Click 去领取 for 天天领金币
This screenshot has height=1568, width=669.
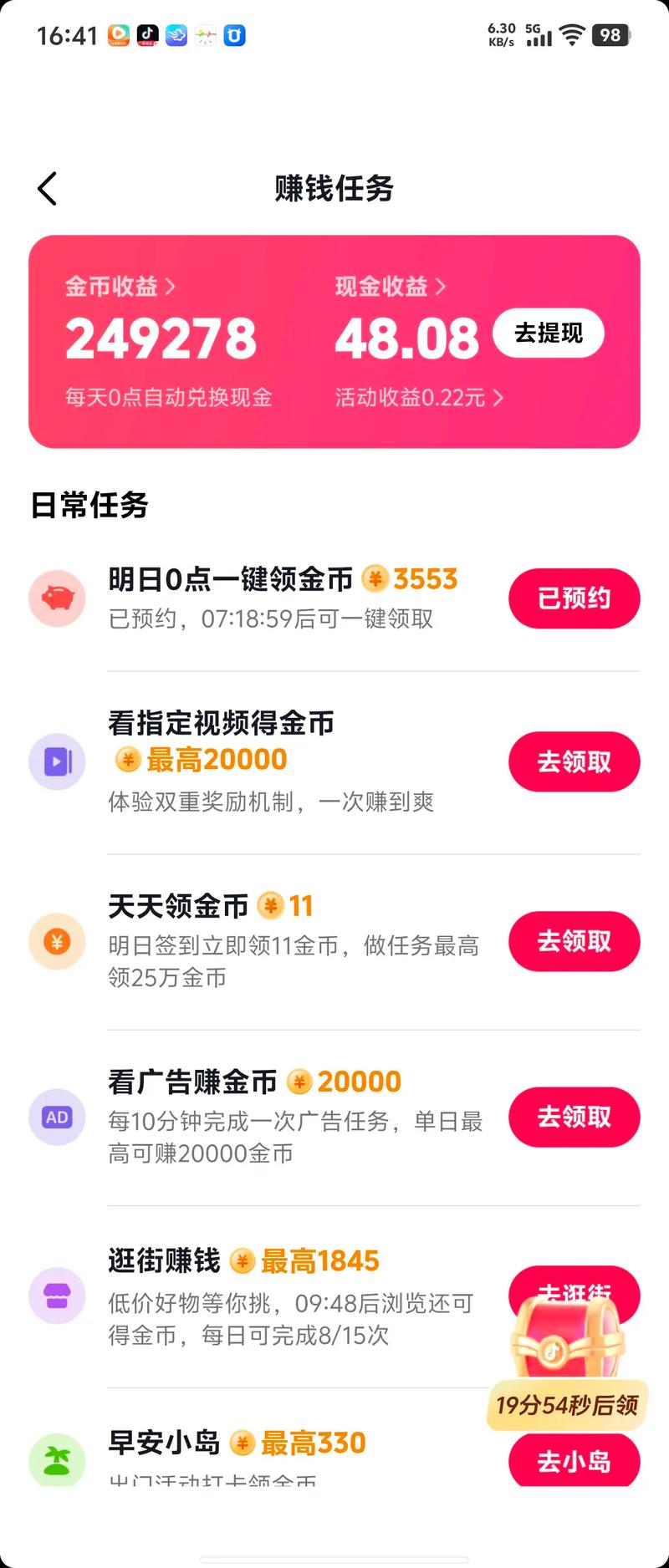click(574, 941)
